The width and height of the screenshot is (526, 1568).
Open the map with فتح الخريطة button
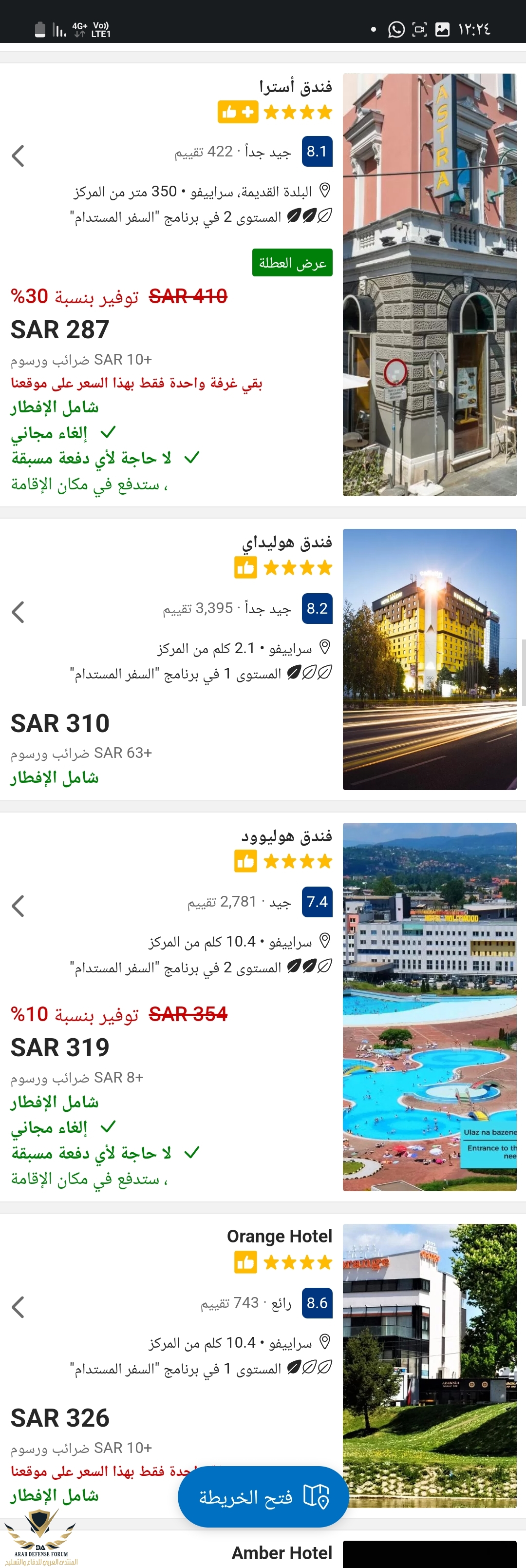coord(263,1497)
